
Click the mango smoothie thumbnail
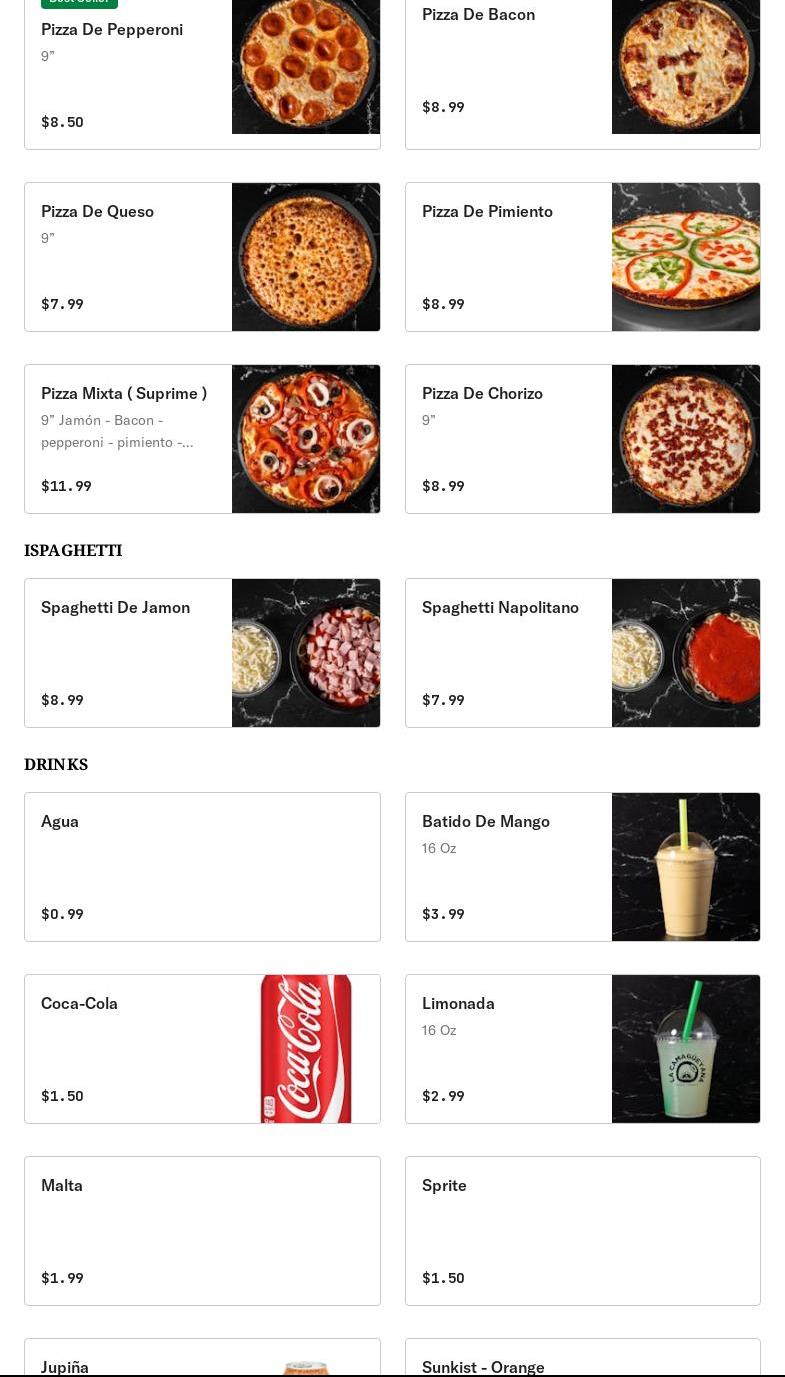[686, 867]
